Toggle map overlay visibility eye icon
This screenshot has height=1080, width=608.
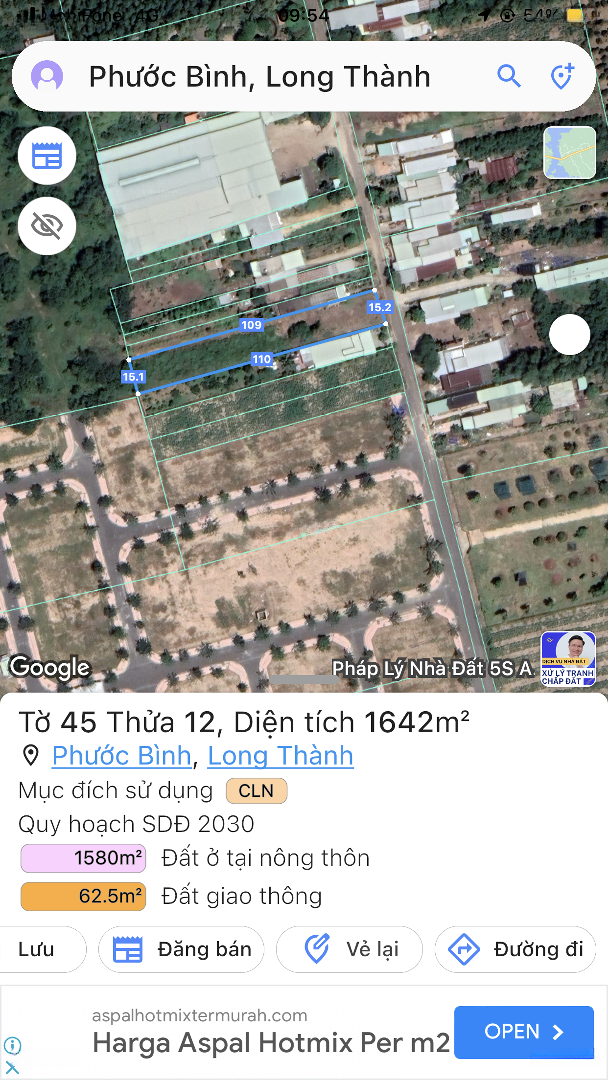click(x=47, y=225)
